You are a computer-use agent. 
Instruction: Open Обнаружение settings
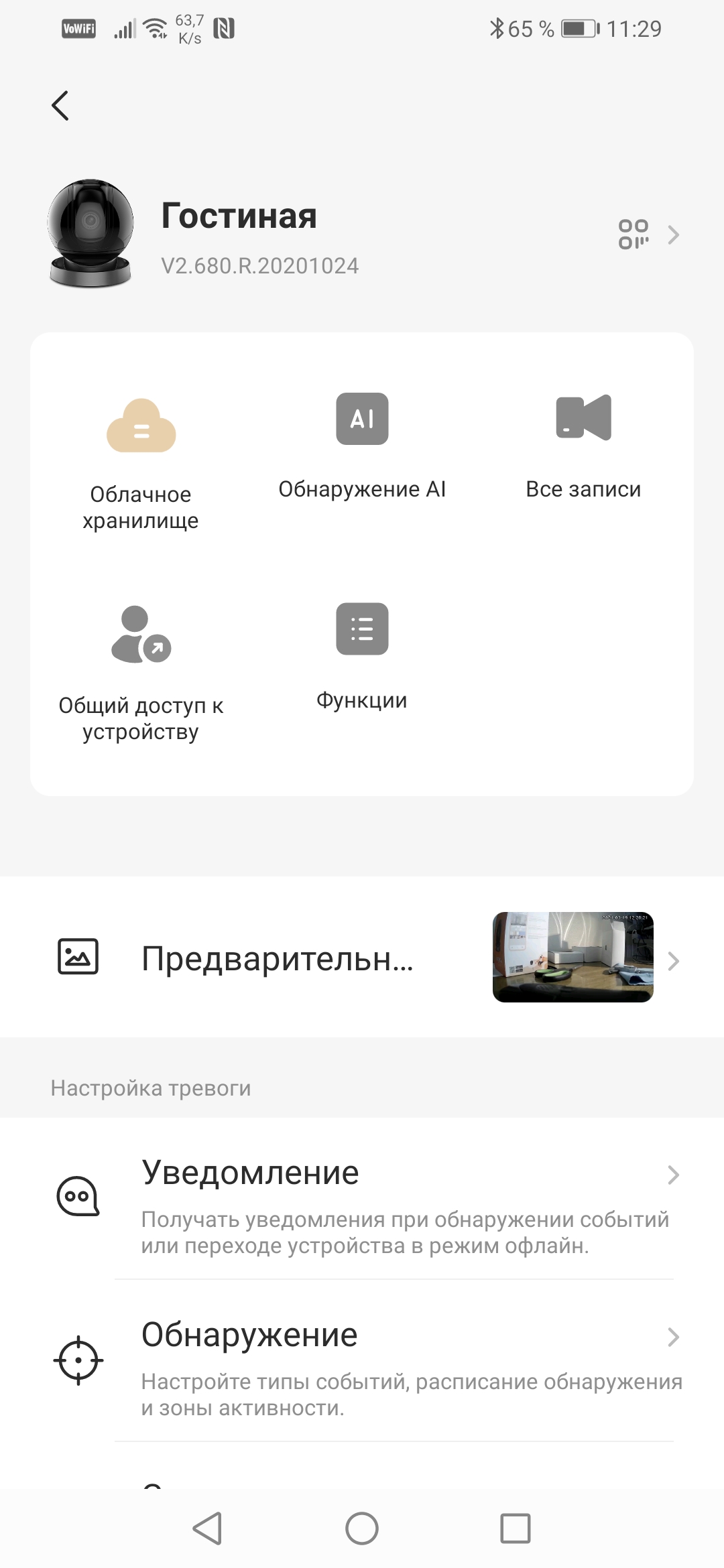pyautogui.click(x=396, y=1361)
